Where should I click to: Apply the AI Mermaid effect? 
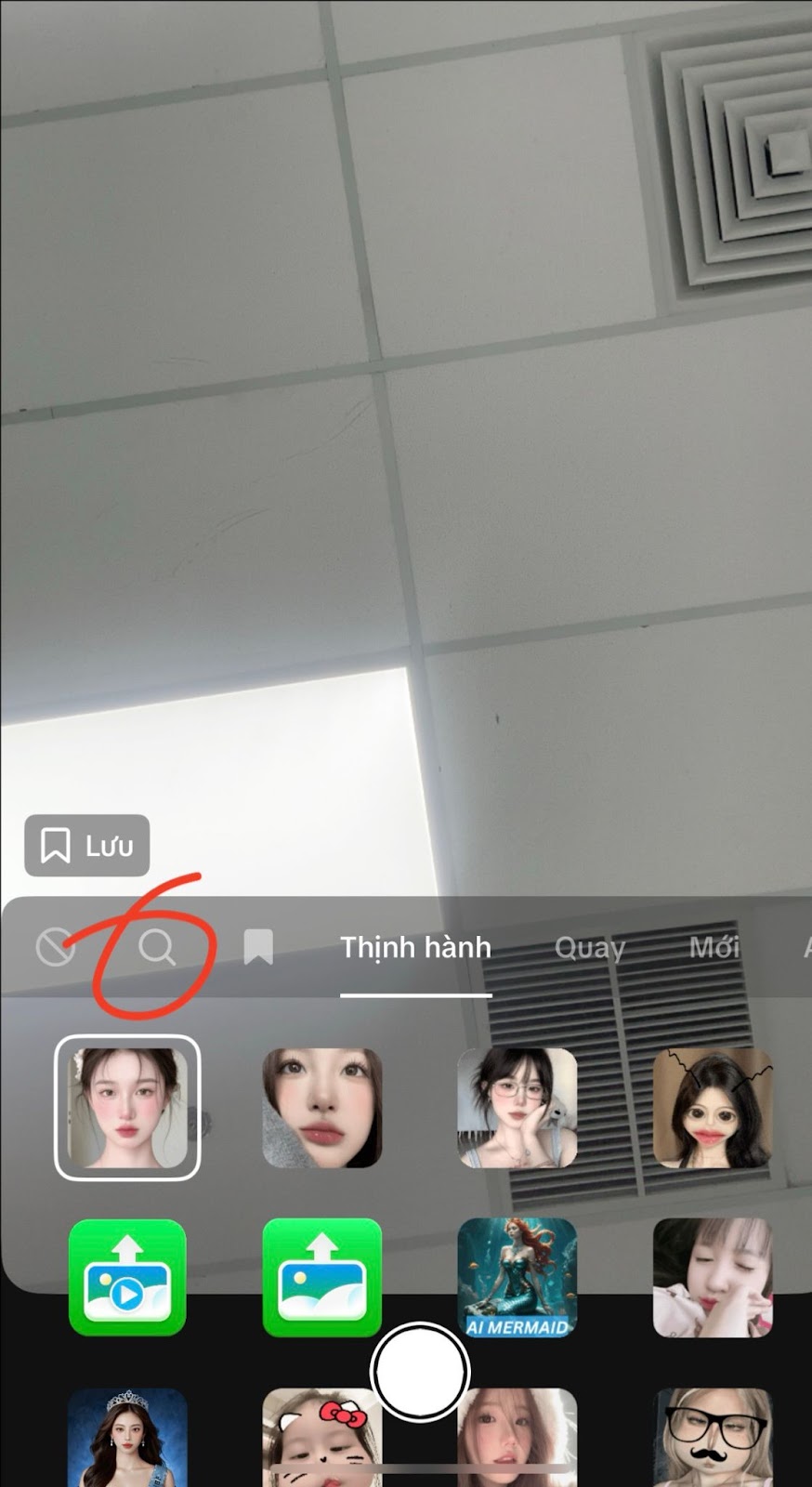517,1278
